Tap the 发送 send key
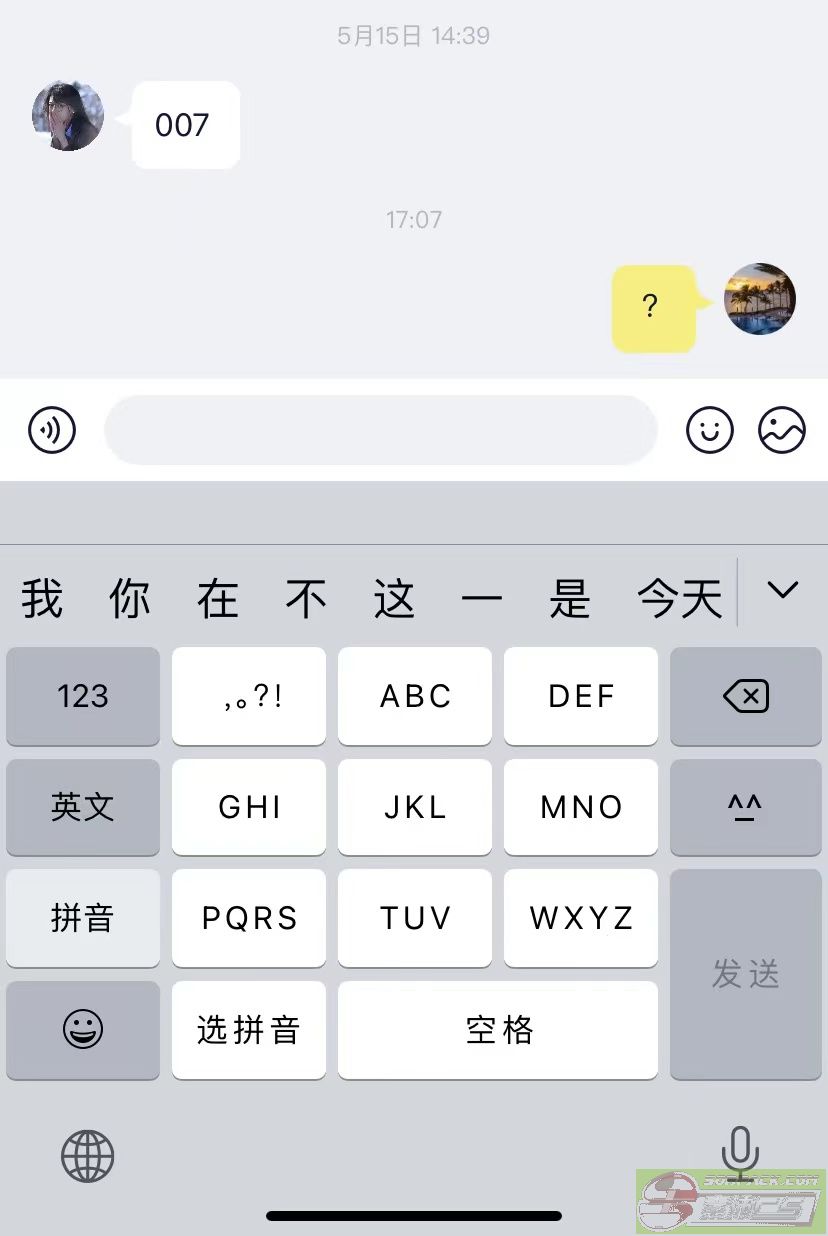 click(x=746, y=974)
